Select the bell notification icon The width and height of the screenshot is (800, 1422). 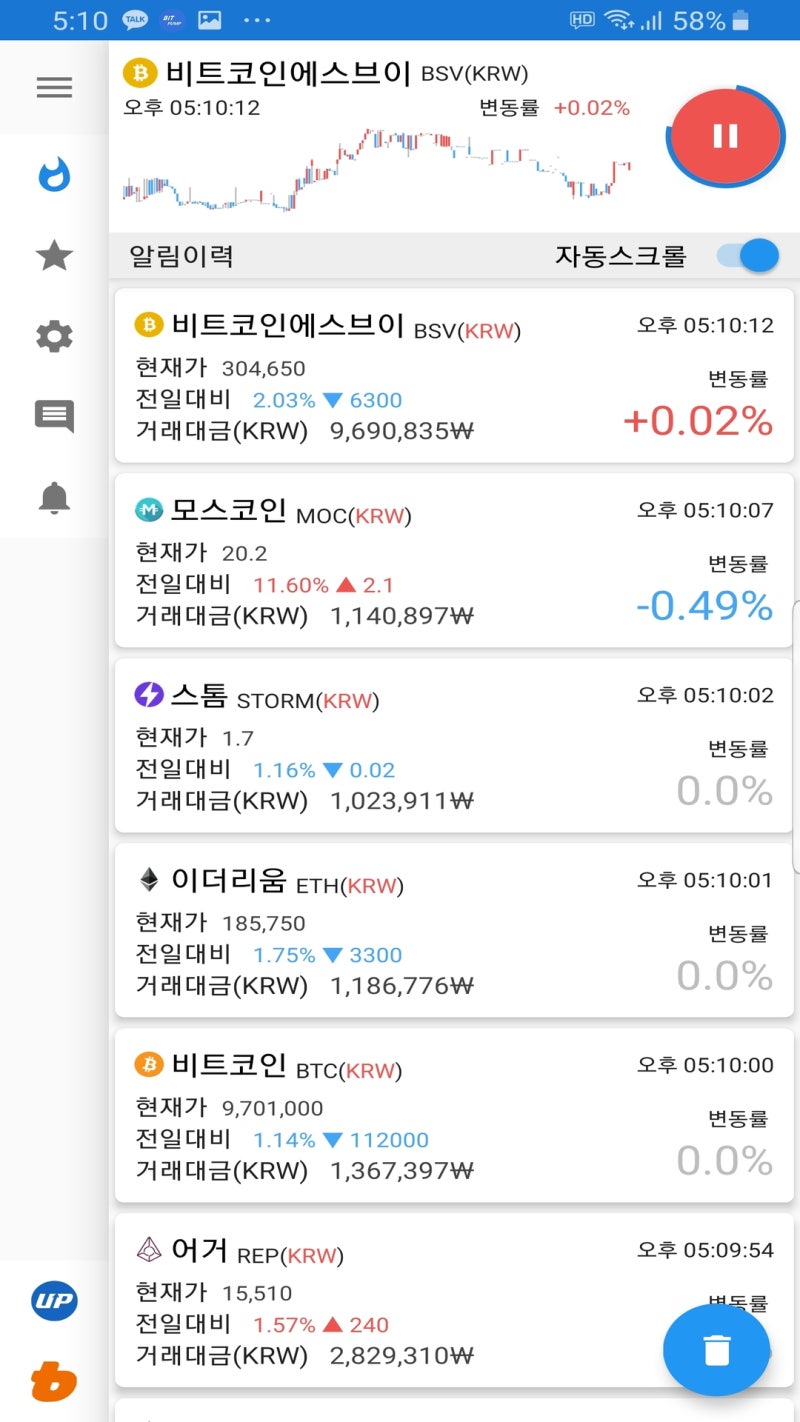tap(54, 498)
